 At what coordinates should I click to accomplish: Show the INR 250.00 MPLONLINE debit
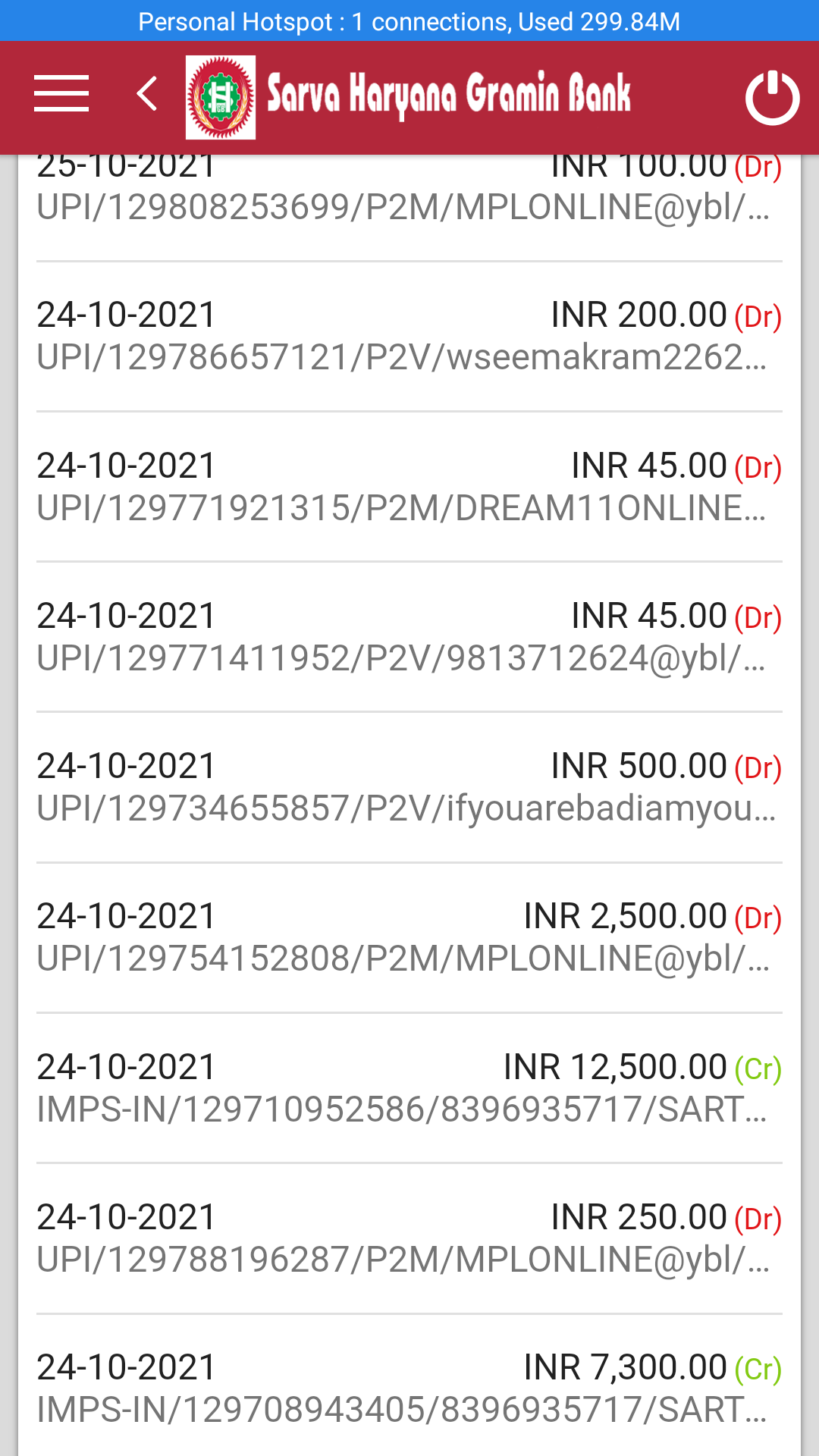click(x=409, y=1238)
